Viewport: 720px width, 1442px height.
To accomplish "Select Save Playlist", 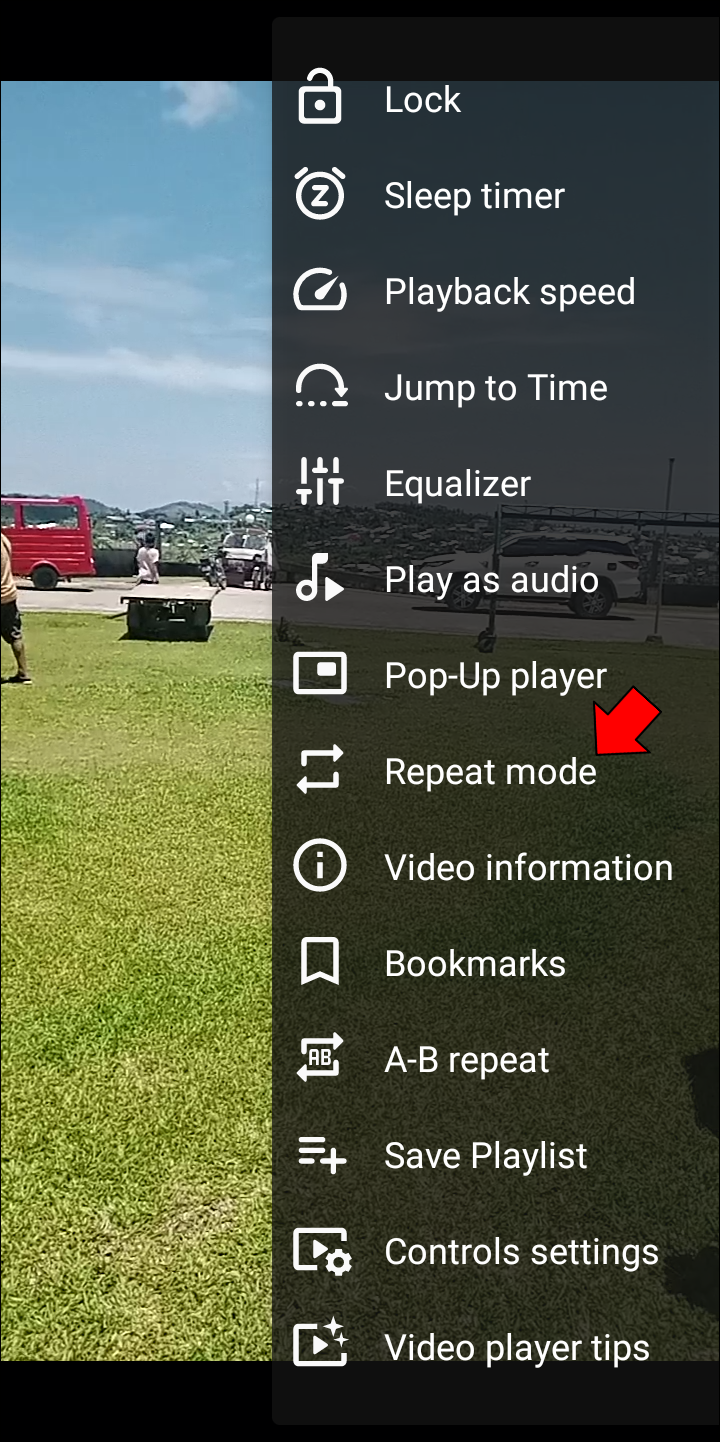I will [485, 1156].
